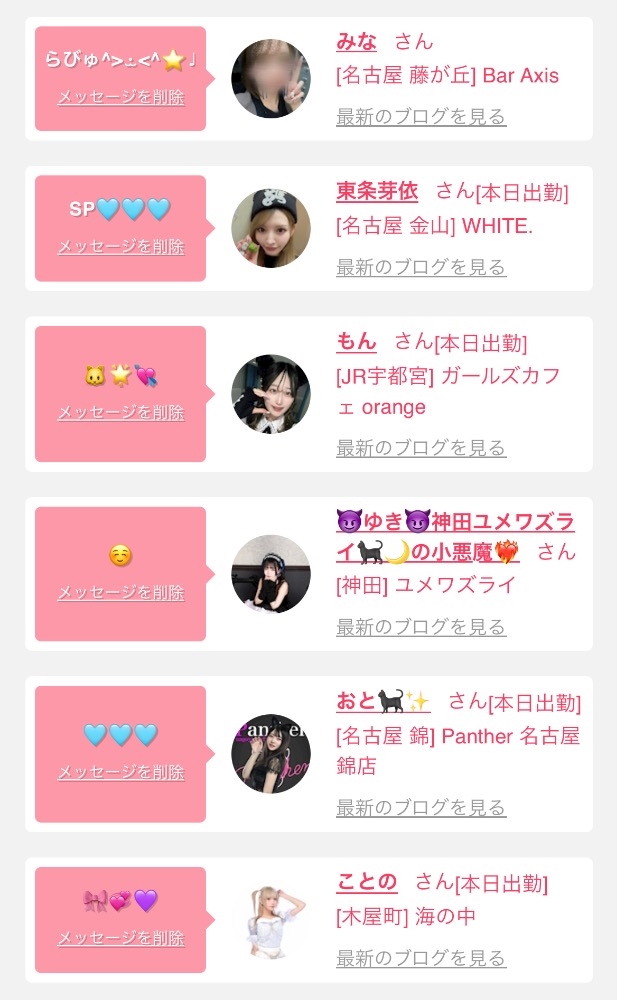Delete the message sent to もん
Image resolution: width=617 pixels, height=1000 pixels.
121,413
